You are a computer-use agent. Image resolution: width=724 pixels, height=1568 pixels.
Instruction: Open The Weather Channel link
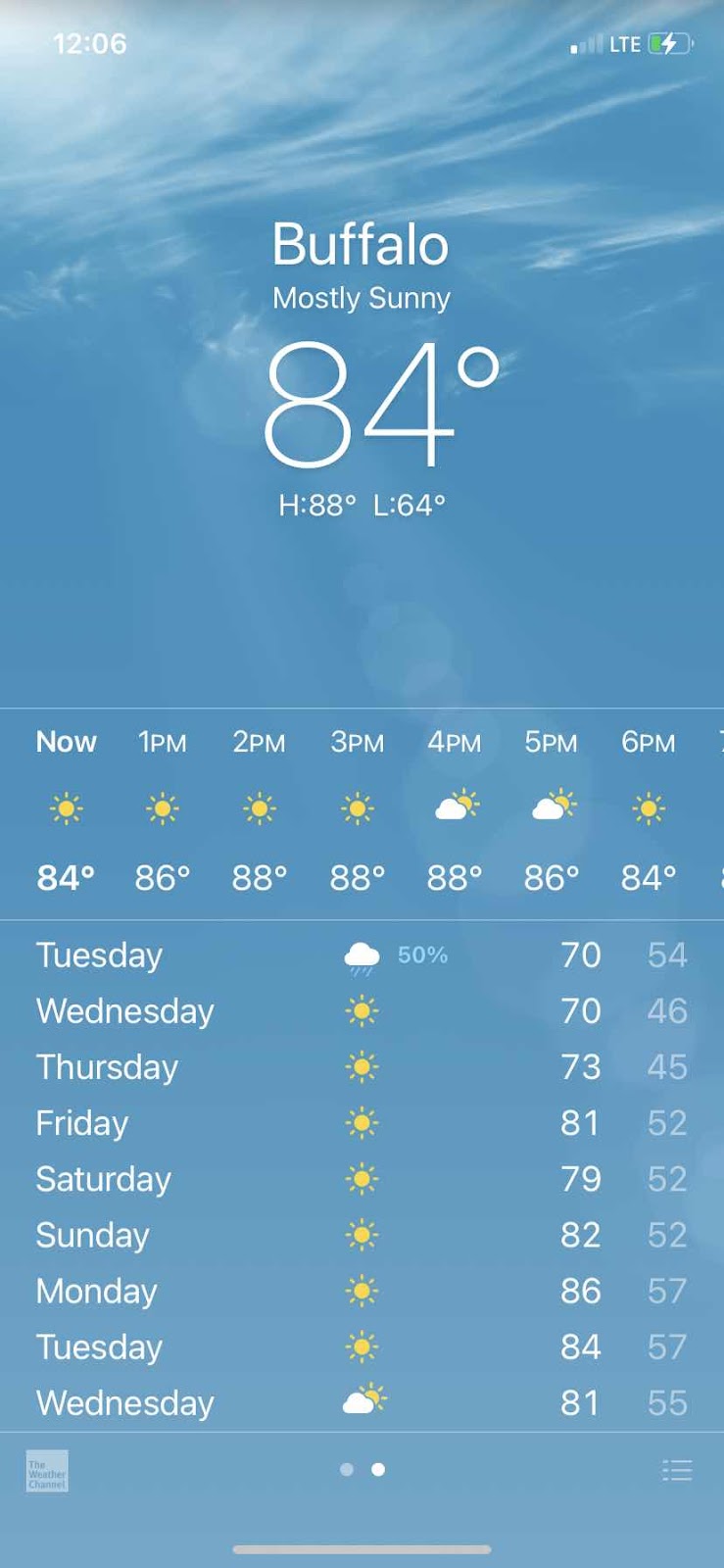click(47, 1471)
